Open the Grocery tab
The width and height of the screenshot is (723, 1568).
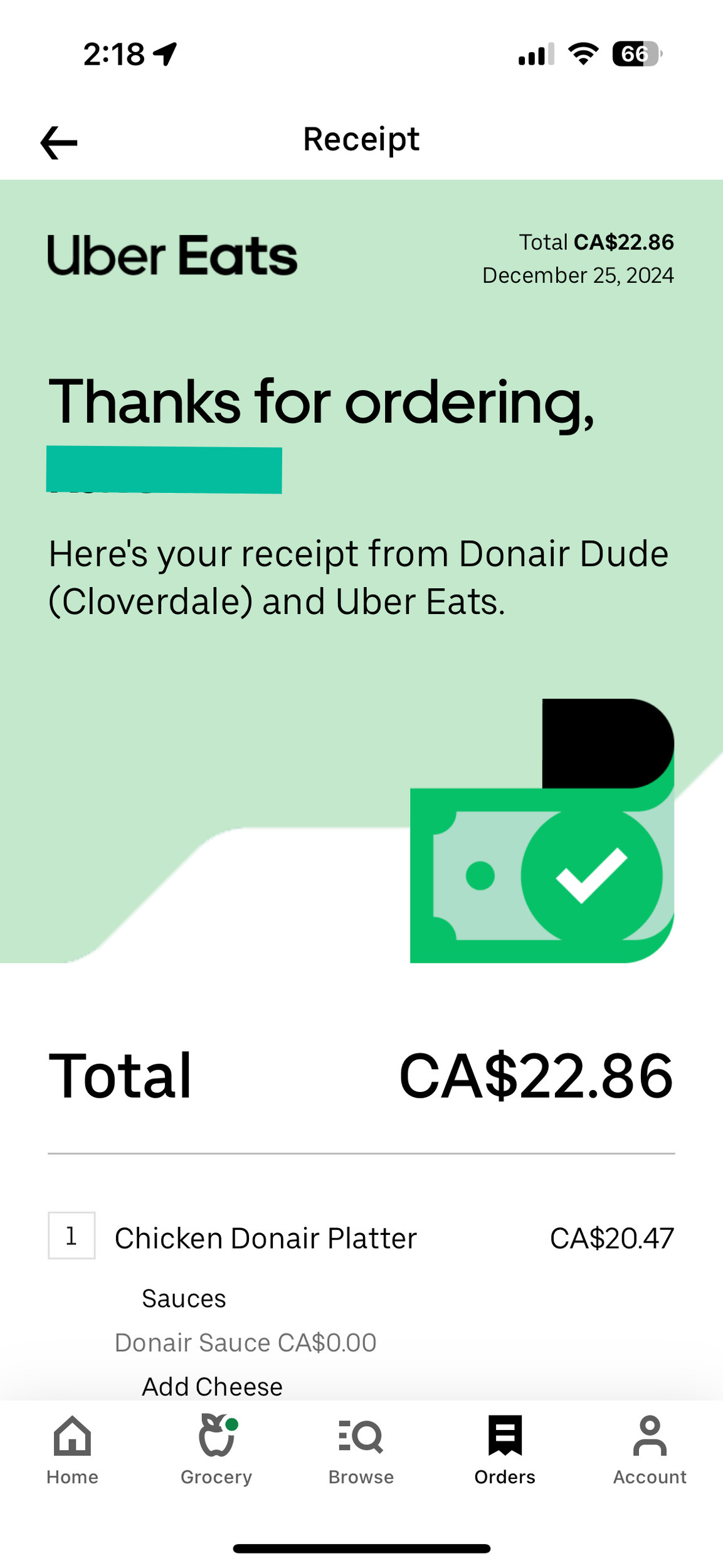[x=216, y=1450]
